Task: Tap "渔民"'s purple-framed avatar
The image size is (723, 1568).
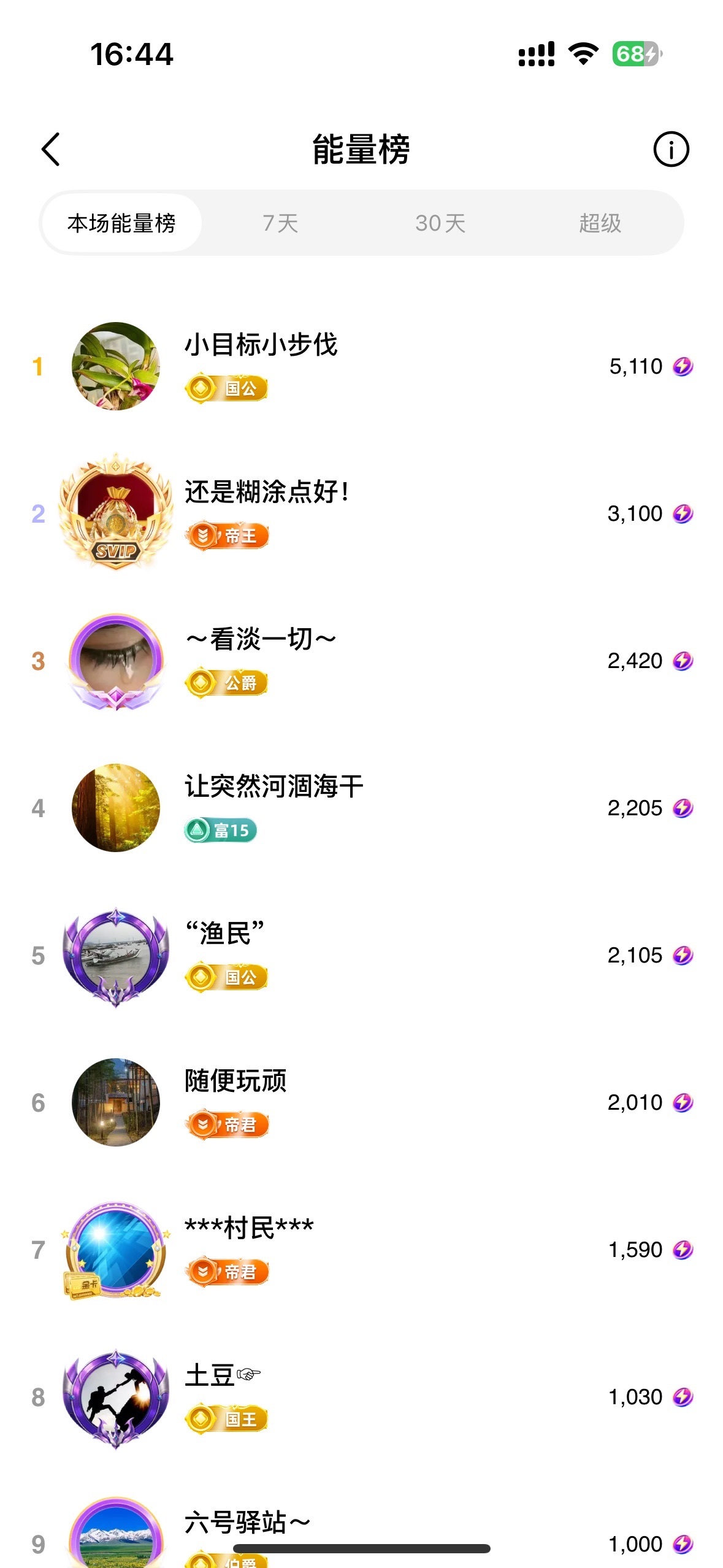Action: [115, 955]
